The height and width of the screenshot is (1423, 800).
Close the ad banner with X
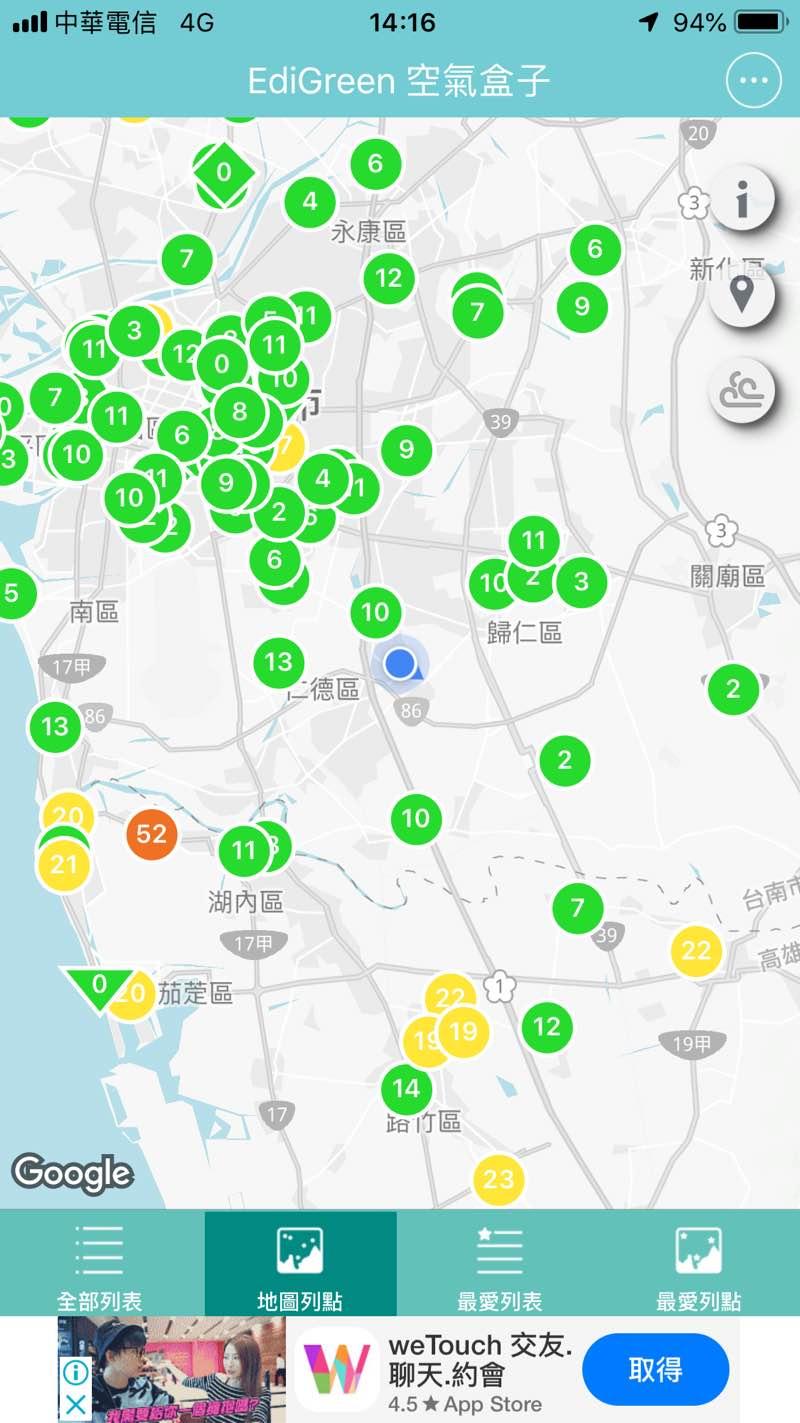(75, 1403)
